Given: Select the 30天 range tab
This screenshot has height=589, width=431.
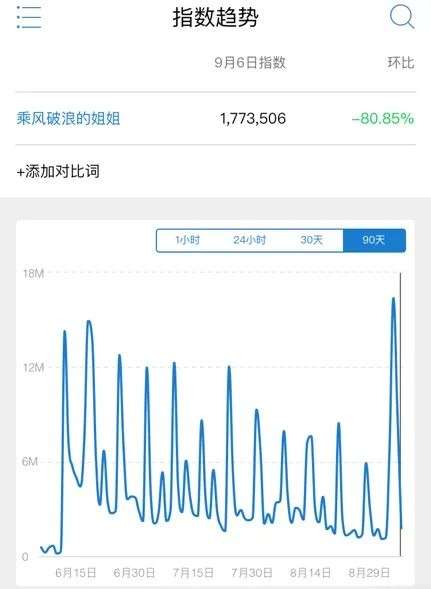Looking at the screenshot, I should [x=312, y=240].
